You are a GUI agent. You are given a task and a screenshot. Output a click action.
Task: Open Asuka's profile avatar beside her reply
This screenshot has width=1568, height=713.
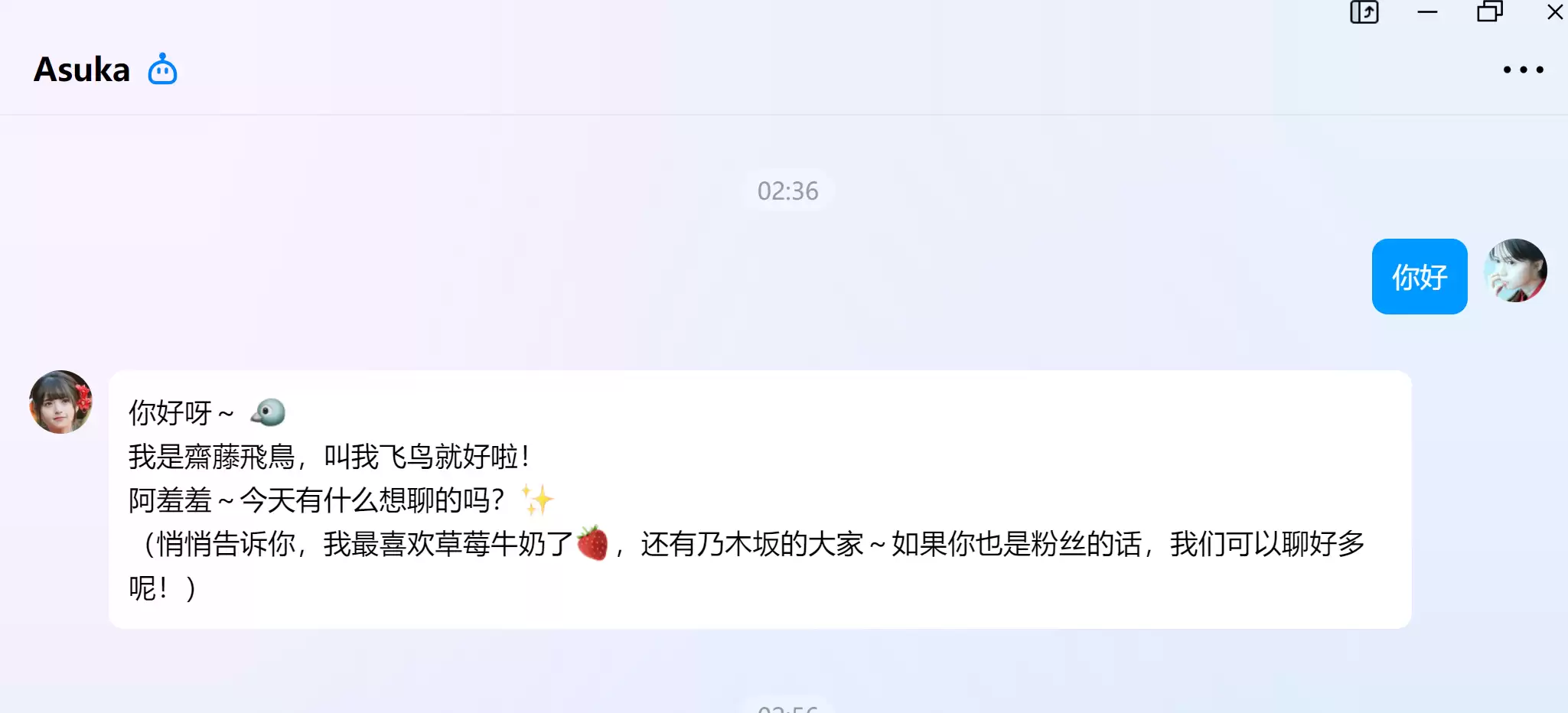point(60,402)
